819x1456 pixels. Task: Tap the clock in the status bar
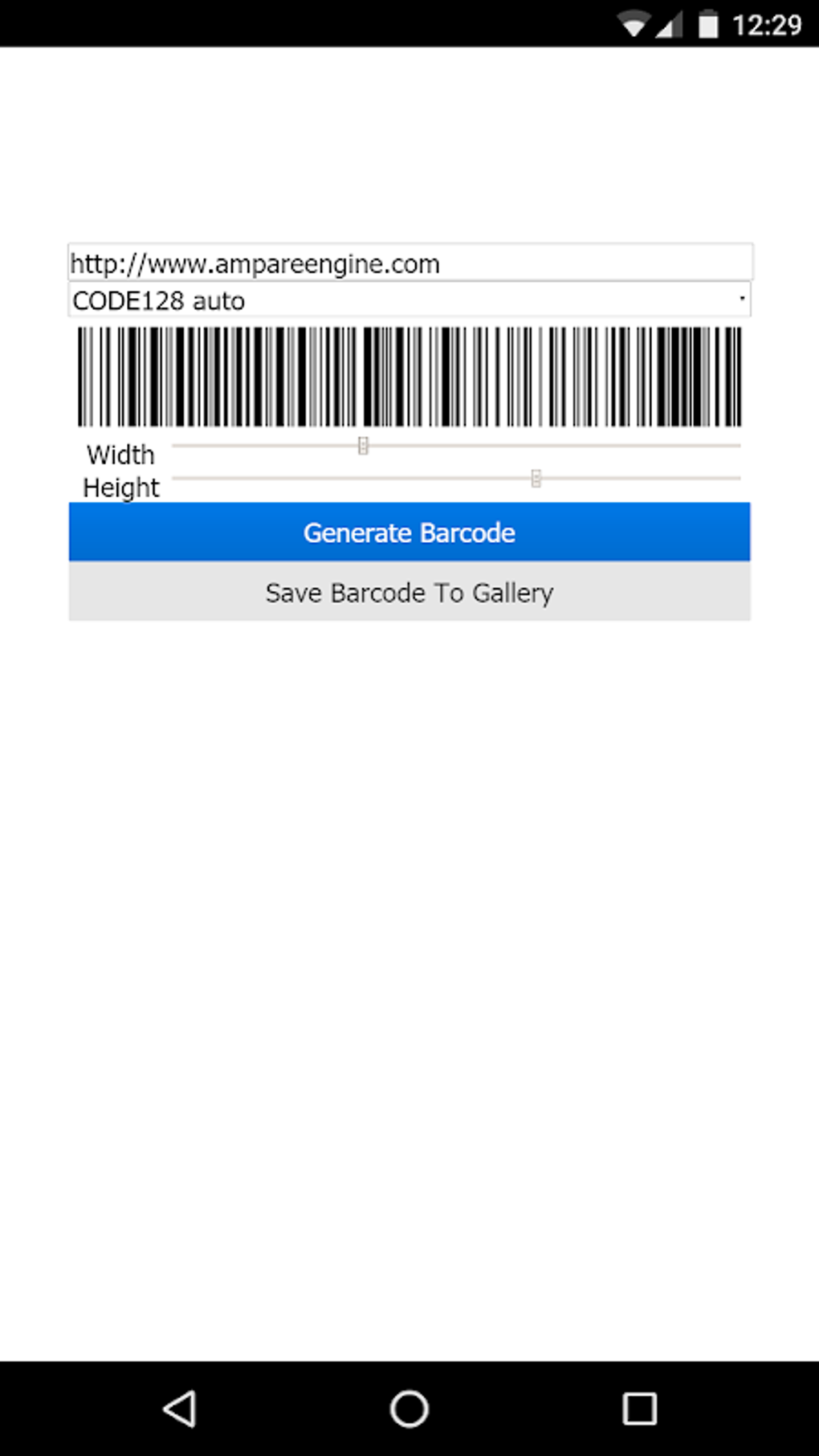coord(768,23)
